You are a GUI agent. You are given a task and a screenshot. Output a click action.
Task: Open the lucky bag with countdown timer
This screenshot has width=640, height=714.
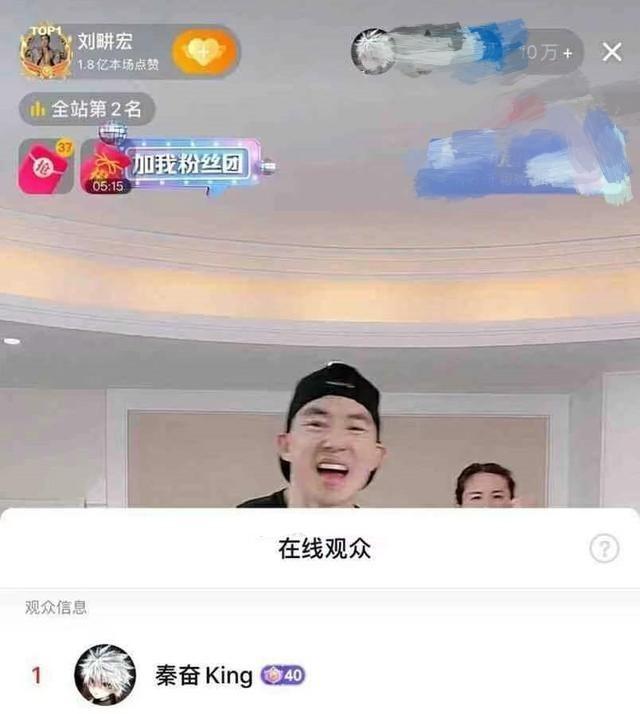click(x=105, y=167)
